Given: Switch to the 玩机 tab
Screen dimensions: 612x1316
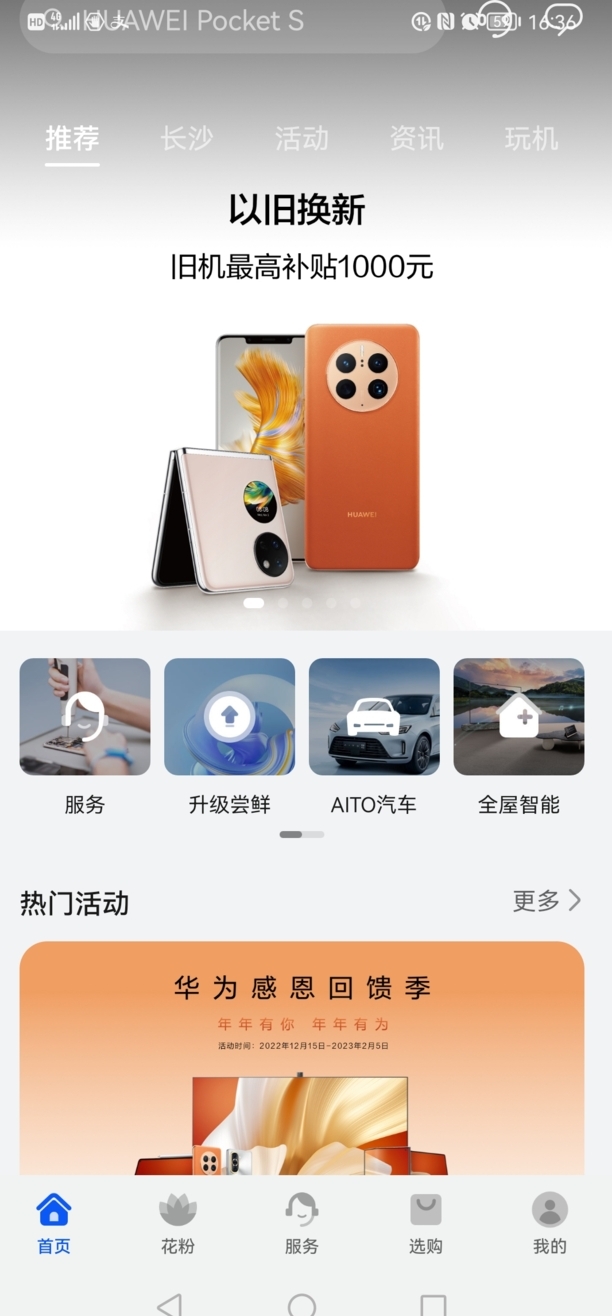Looking at the screenshot, I should pyautogui.click(x=531, y=138).
